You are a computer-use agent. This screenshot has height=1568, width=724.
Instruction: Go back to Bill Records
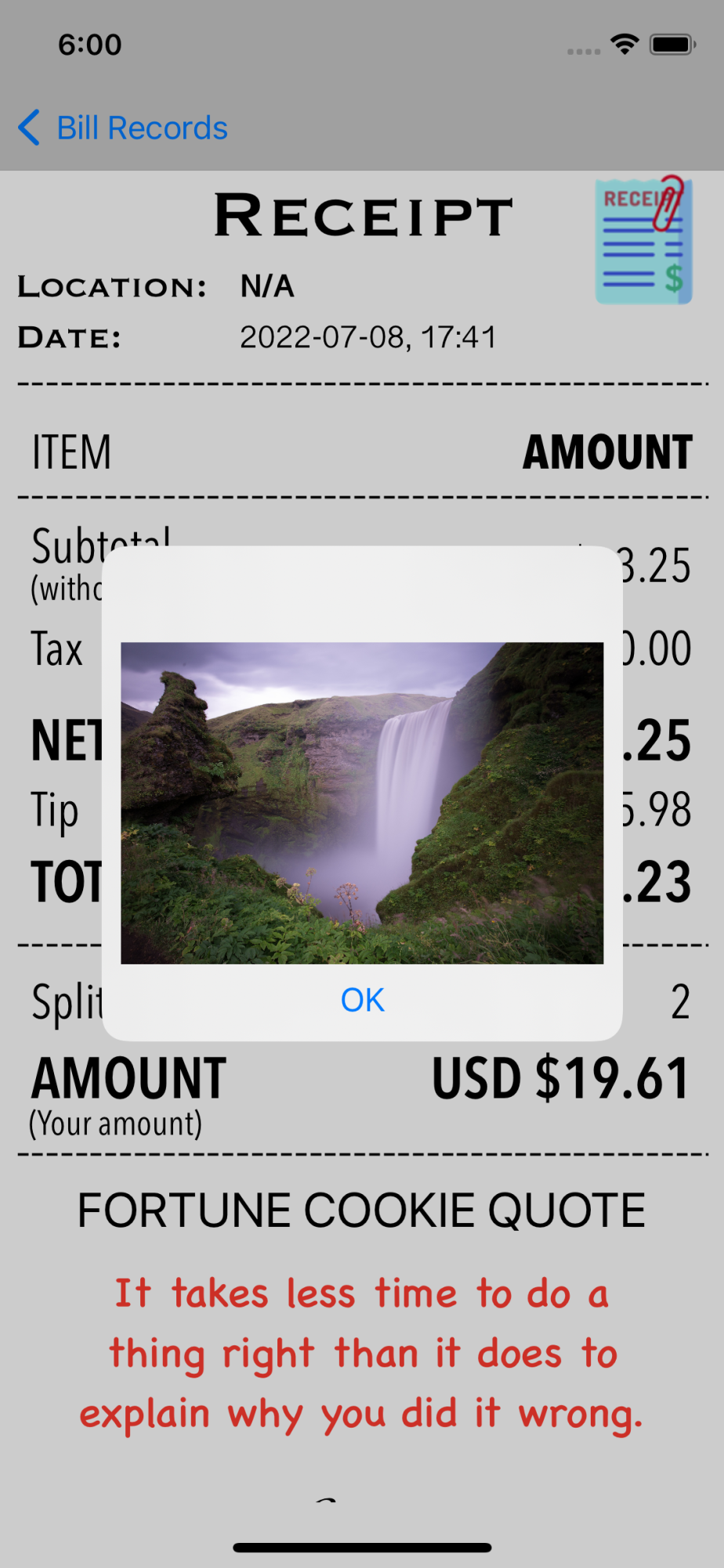tap(124, 128)
